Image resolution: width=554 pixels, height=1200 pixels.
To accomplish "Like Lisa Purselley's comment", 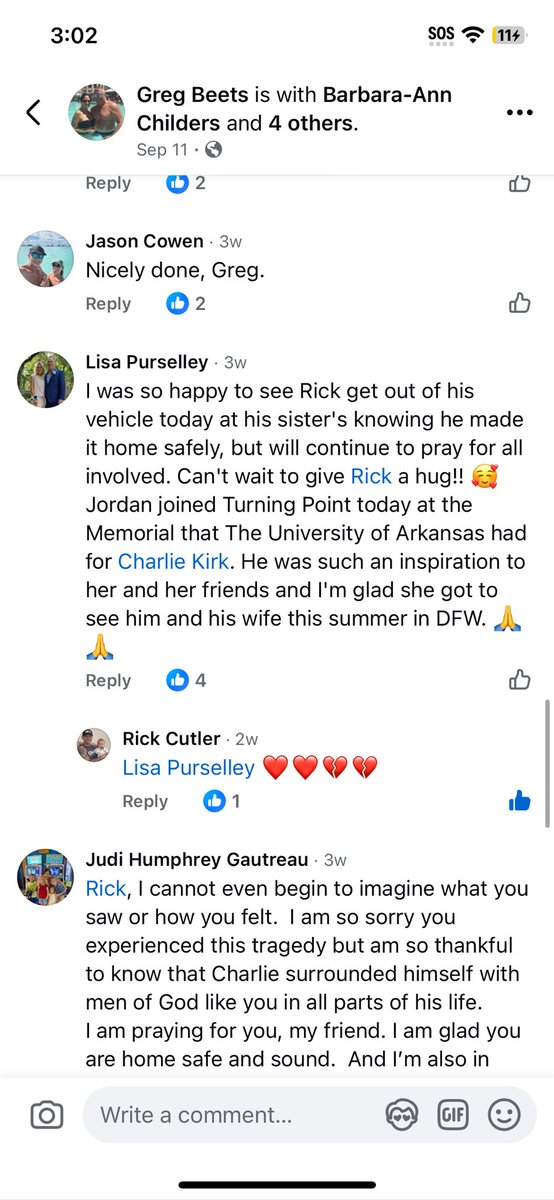I will coord(519,680).
